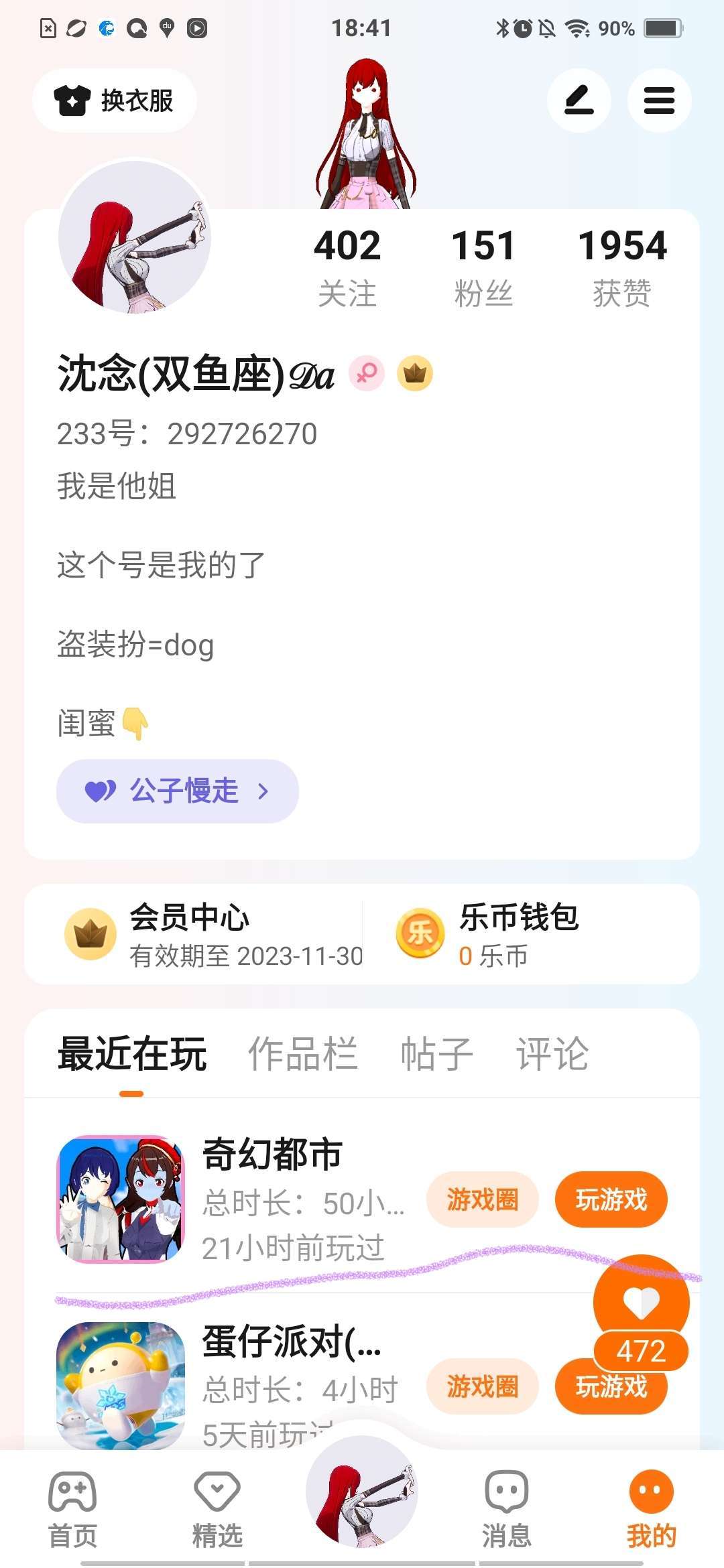Image resolution: width=724 pixels, height=1568 pixels.
Task: Switch to the 帖子 tab
Action: point(437,1053)
